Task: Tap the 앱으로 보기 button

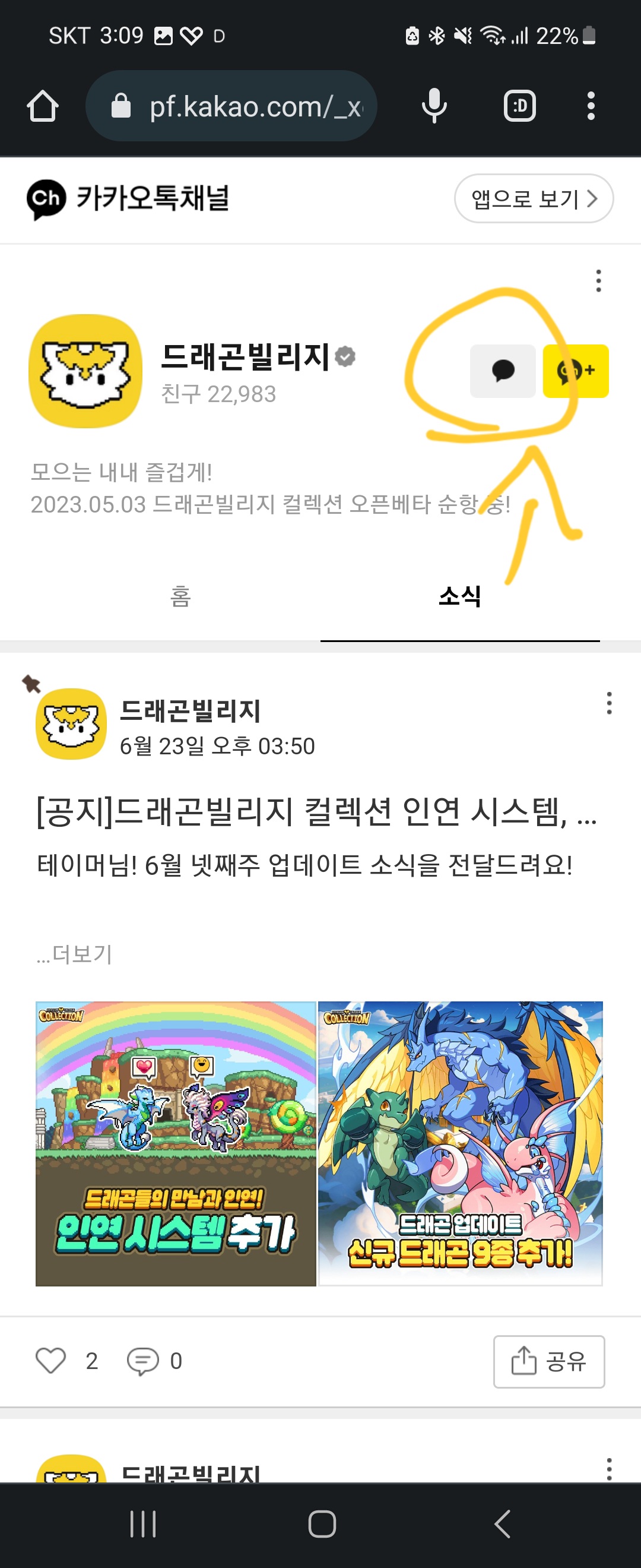Action: [534, 198]
